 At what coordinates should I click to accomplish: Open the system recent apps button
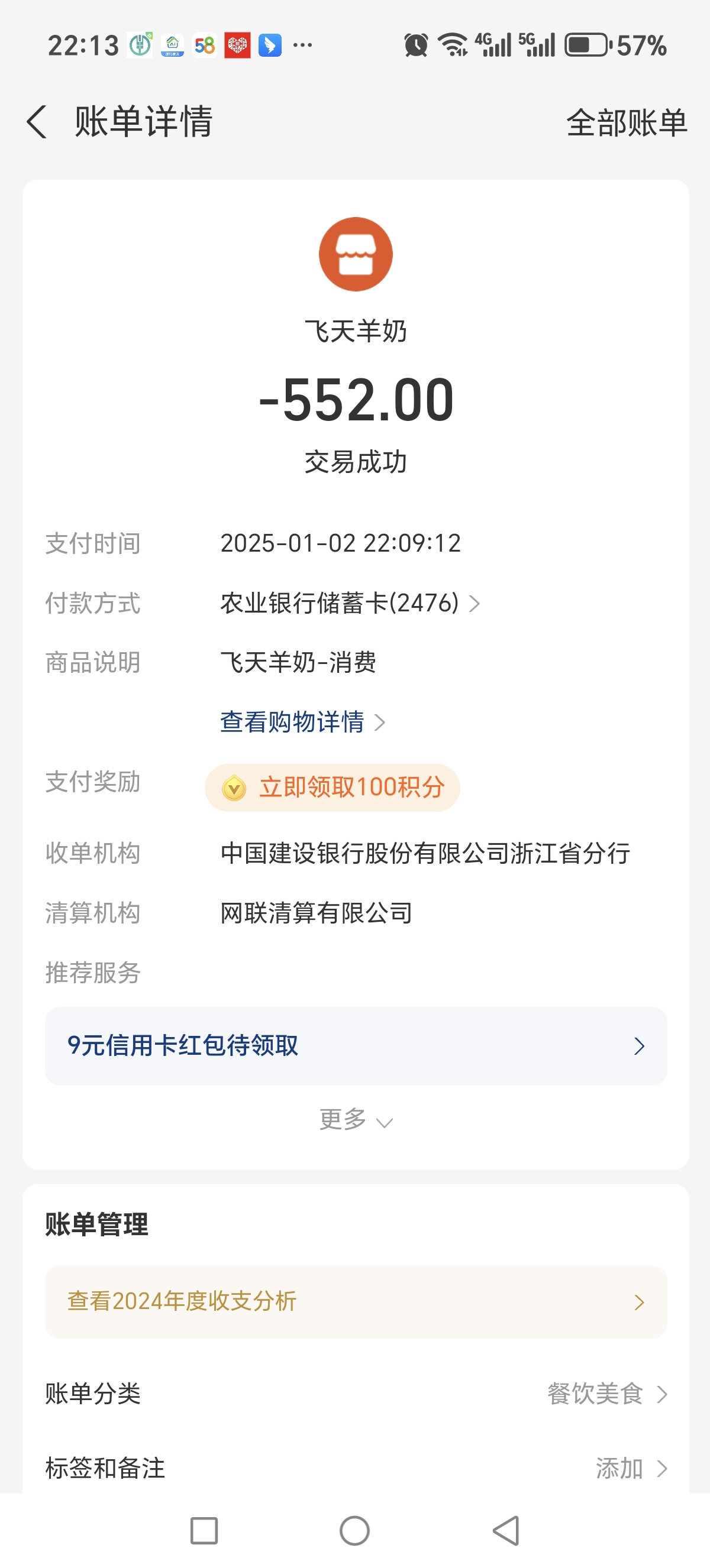(x=204, y=1530)
